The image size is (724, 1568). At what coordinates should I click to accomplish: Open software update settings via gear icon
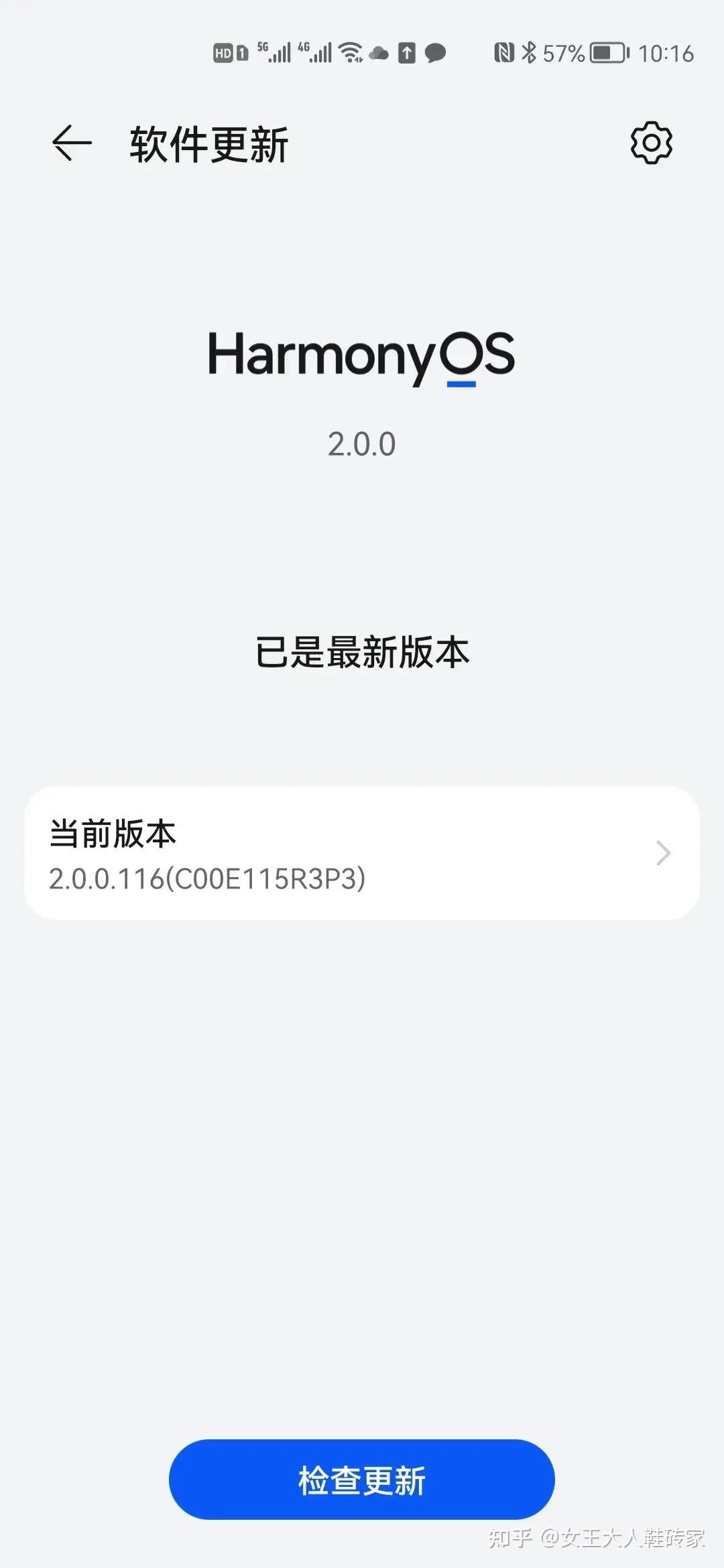coord(649,143)
